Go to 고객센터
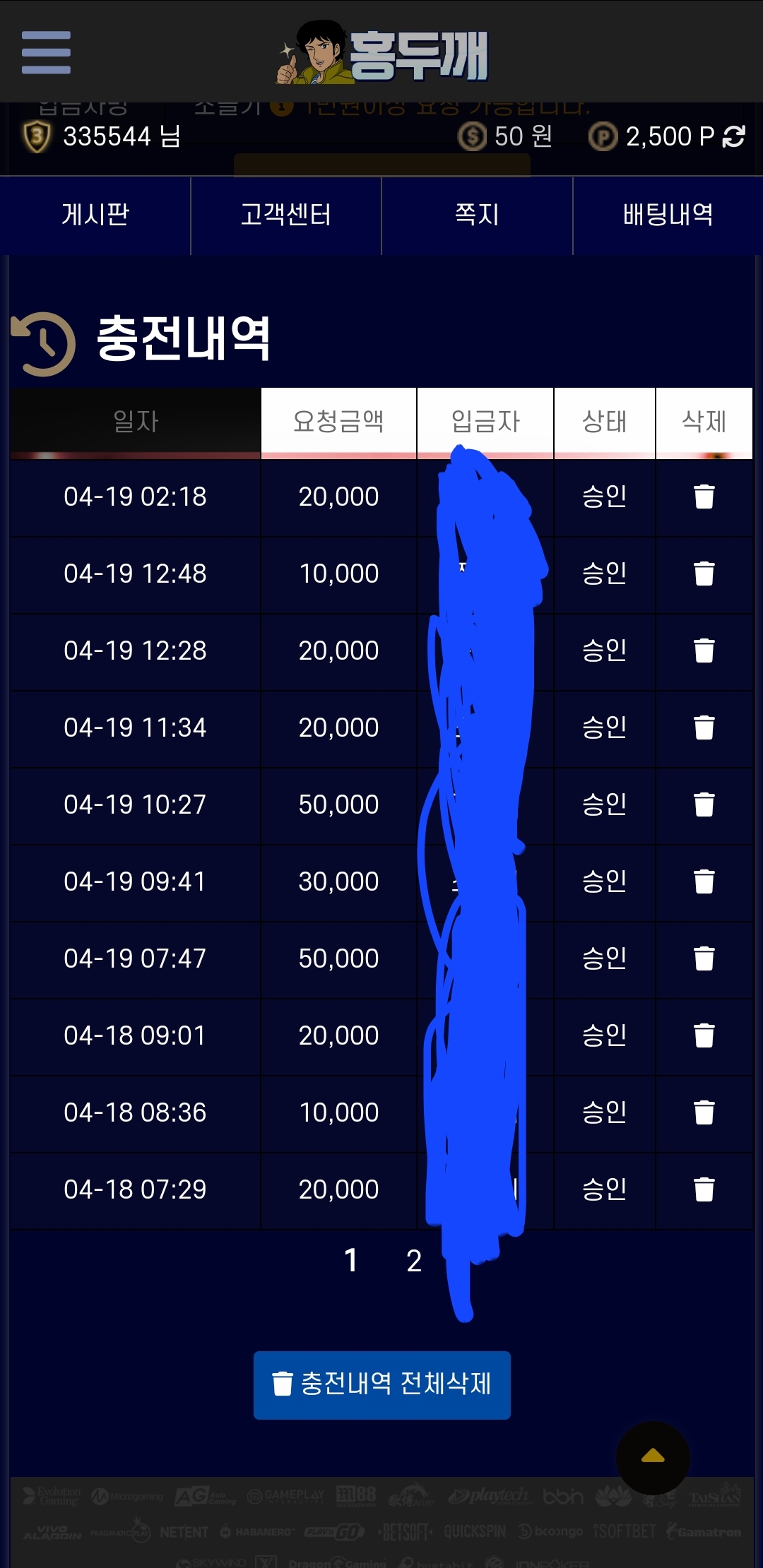Image resolution: width=763 pixels, height=1568 pixels. coord(286,215)
